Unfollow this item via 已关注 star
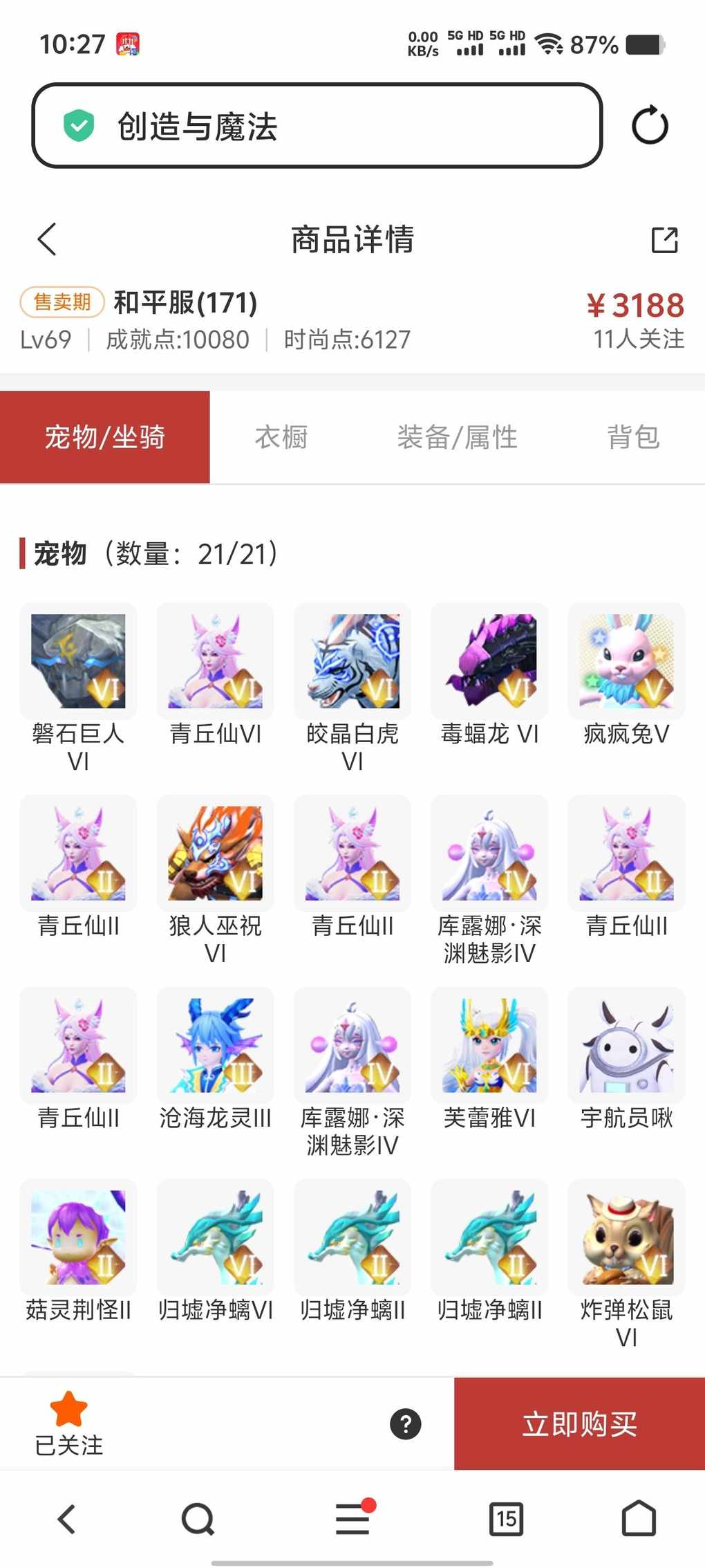This screenshot has width=705, height=1568. [68, 1423]
